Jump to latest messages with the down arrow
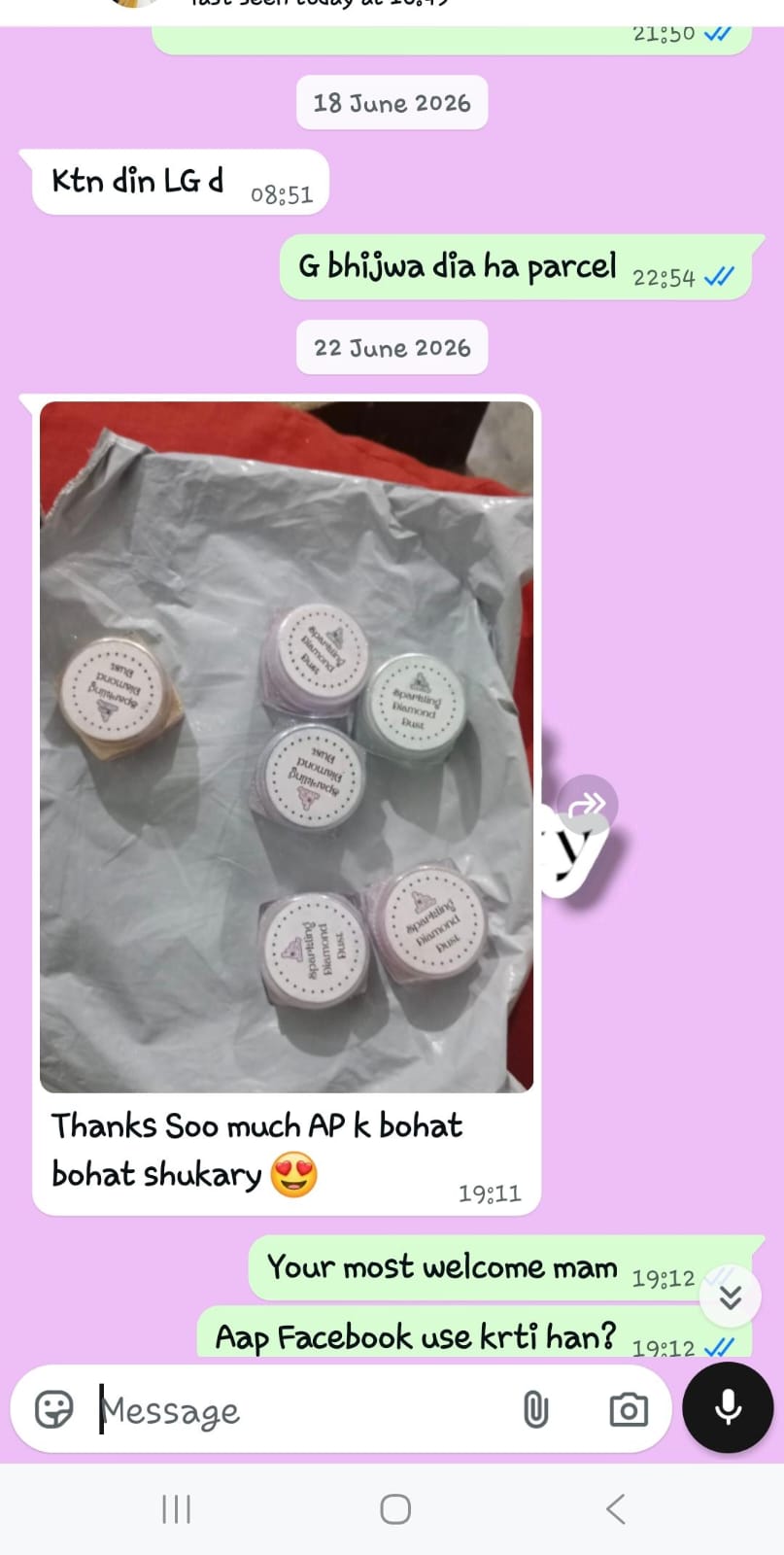This screenshot has width=784, height=1555. point(731,1296)
